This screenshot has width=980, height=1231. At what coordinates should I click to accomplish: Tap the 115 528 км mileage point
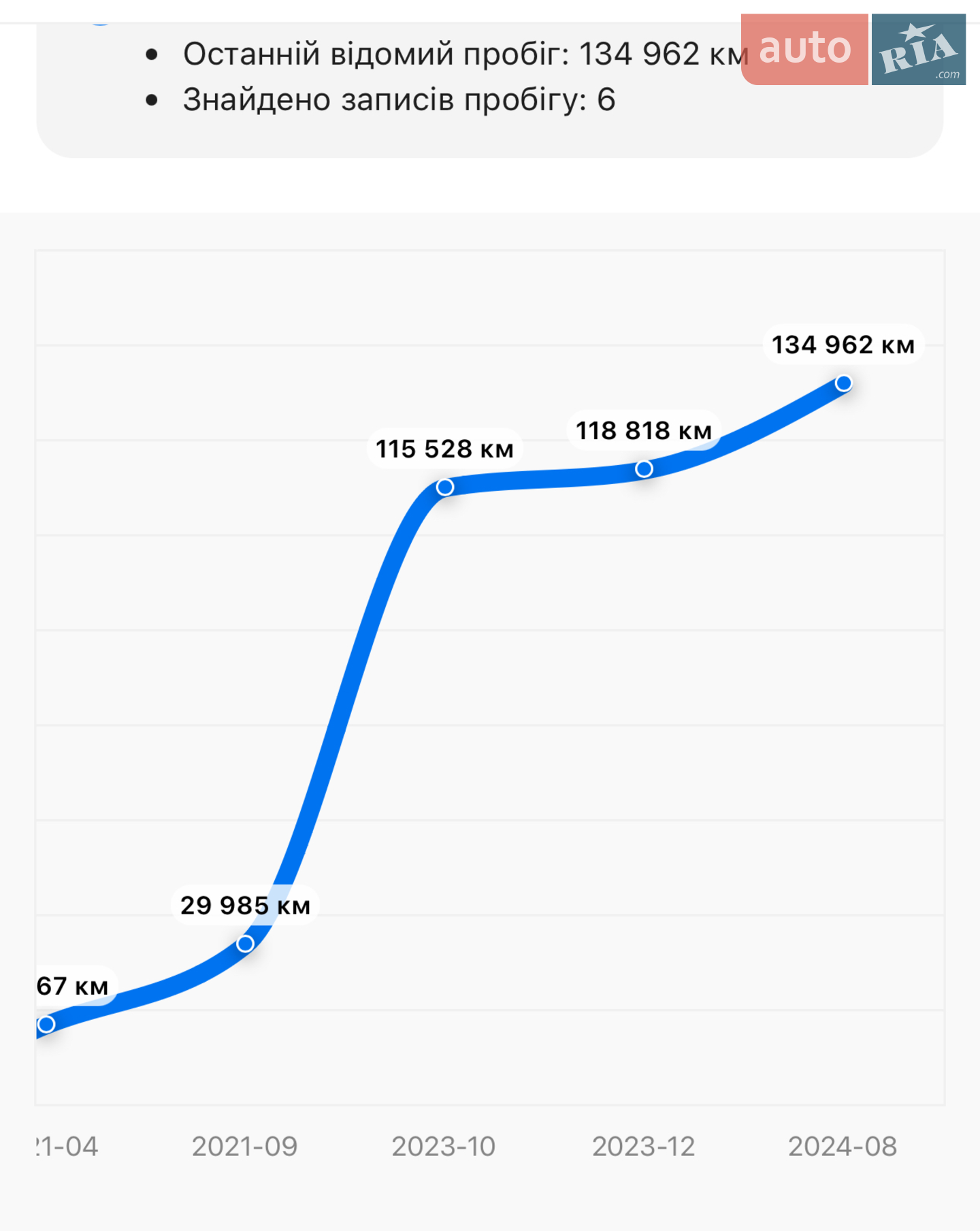pos(445,487)
